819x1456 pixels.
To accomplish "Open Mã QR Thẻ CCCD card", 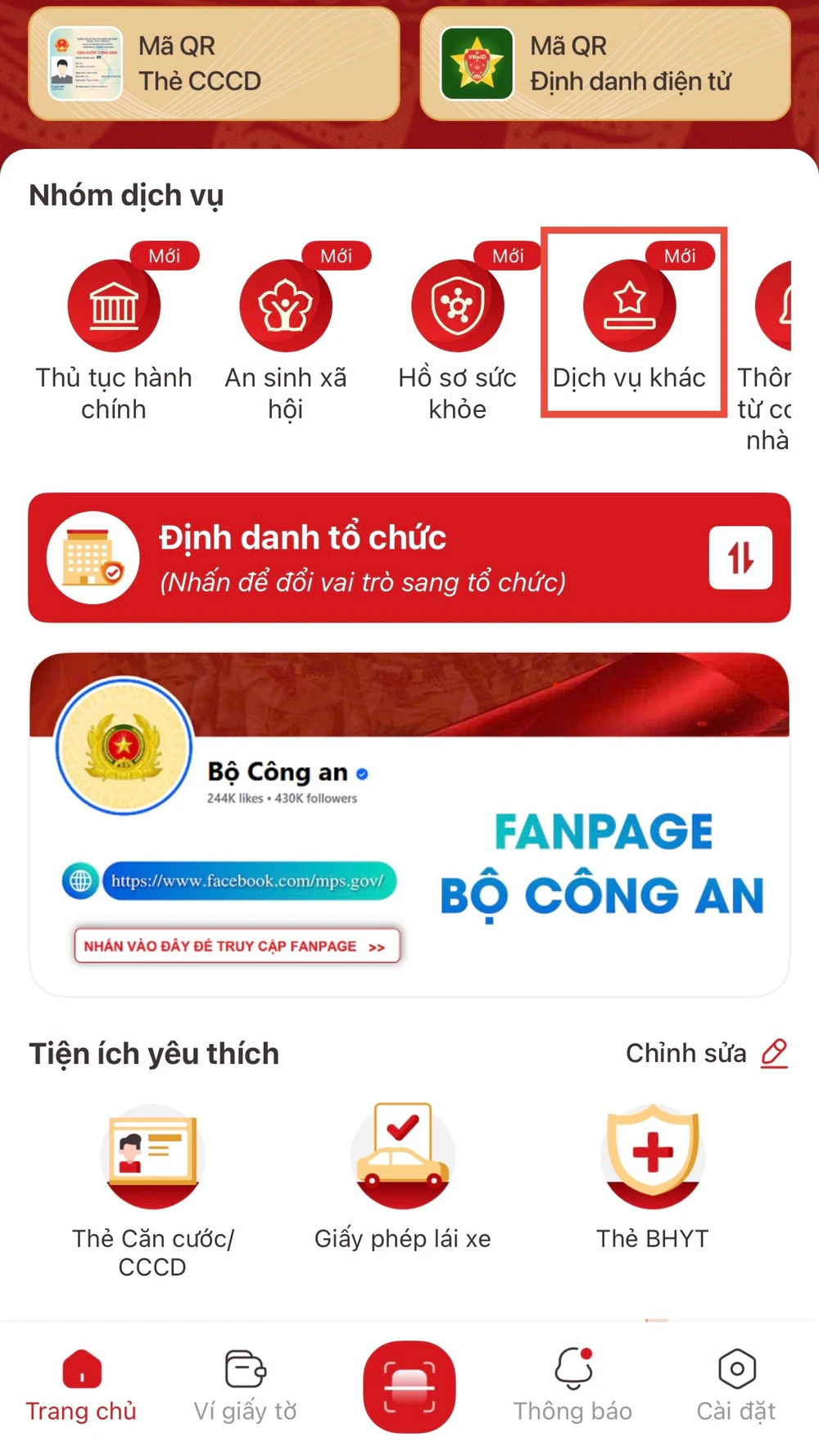I will click(x=214, y=64).
